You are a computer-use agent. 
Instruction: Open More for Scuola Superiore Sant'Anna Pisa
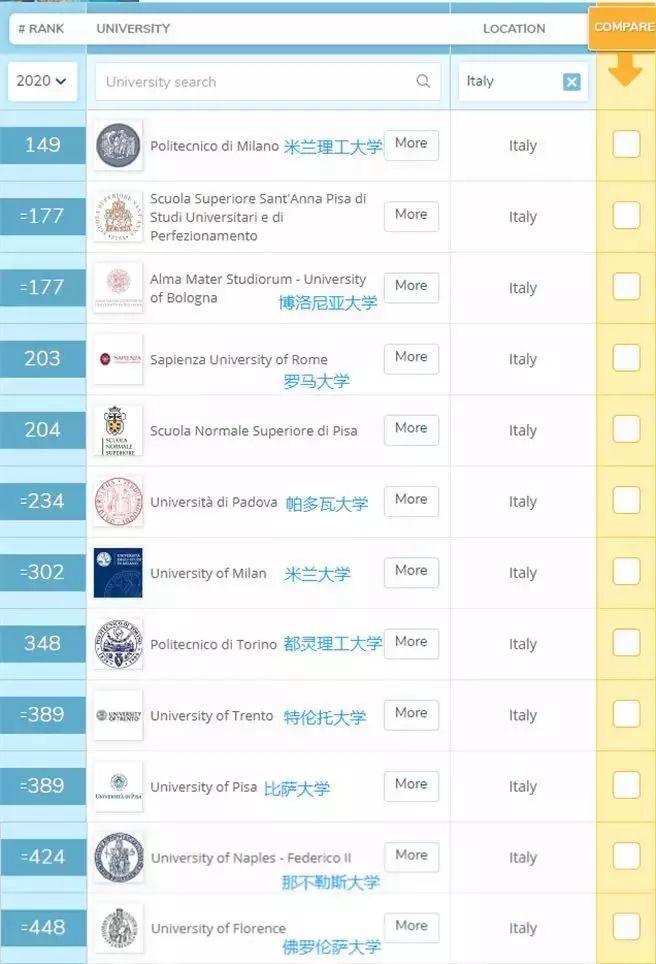click(x=411, y=215)
